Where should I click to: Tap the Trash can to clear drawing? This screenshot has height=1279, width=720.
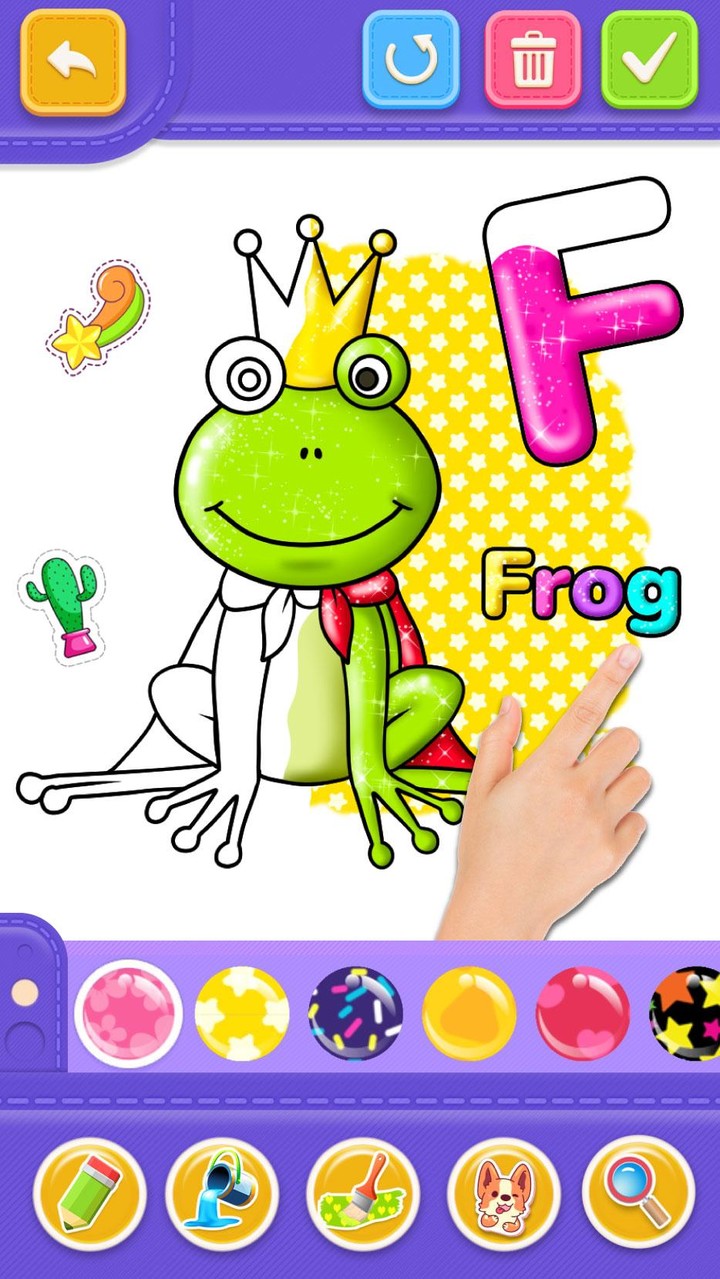(536, 60)
